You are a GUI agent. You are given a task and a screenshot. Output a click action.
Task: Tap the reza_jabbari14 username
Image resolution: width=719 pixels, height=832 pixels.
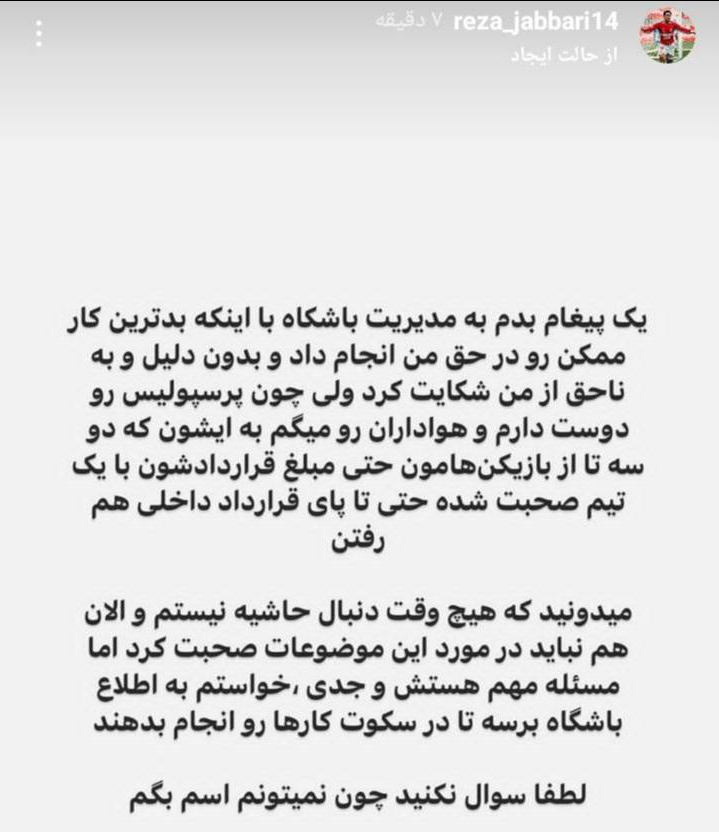click(536, 22)
